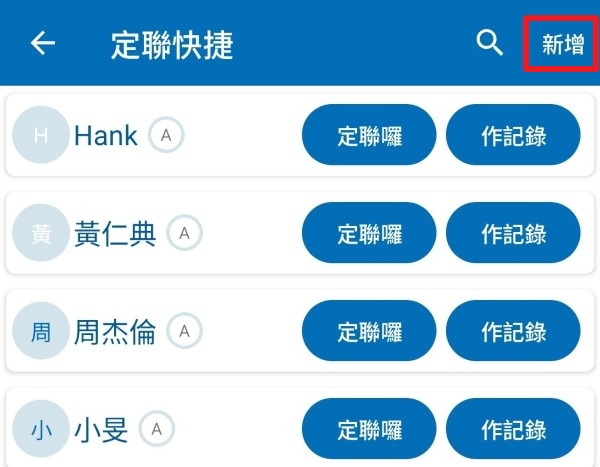The image size is (600, 467).
Task: Tap 定聯囉 for 周杰倫
Action: (x=369, y=331)
